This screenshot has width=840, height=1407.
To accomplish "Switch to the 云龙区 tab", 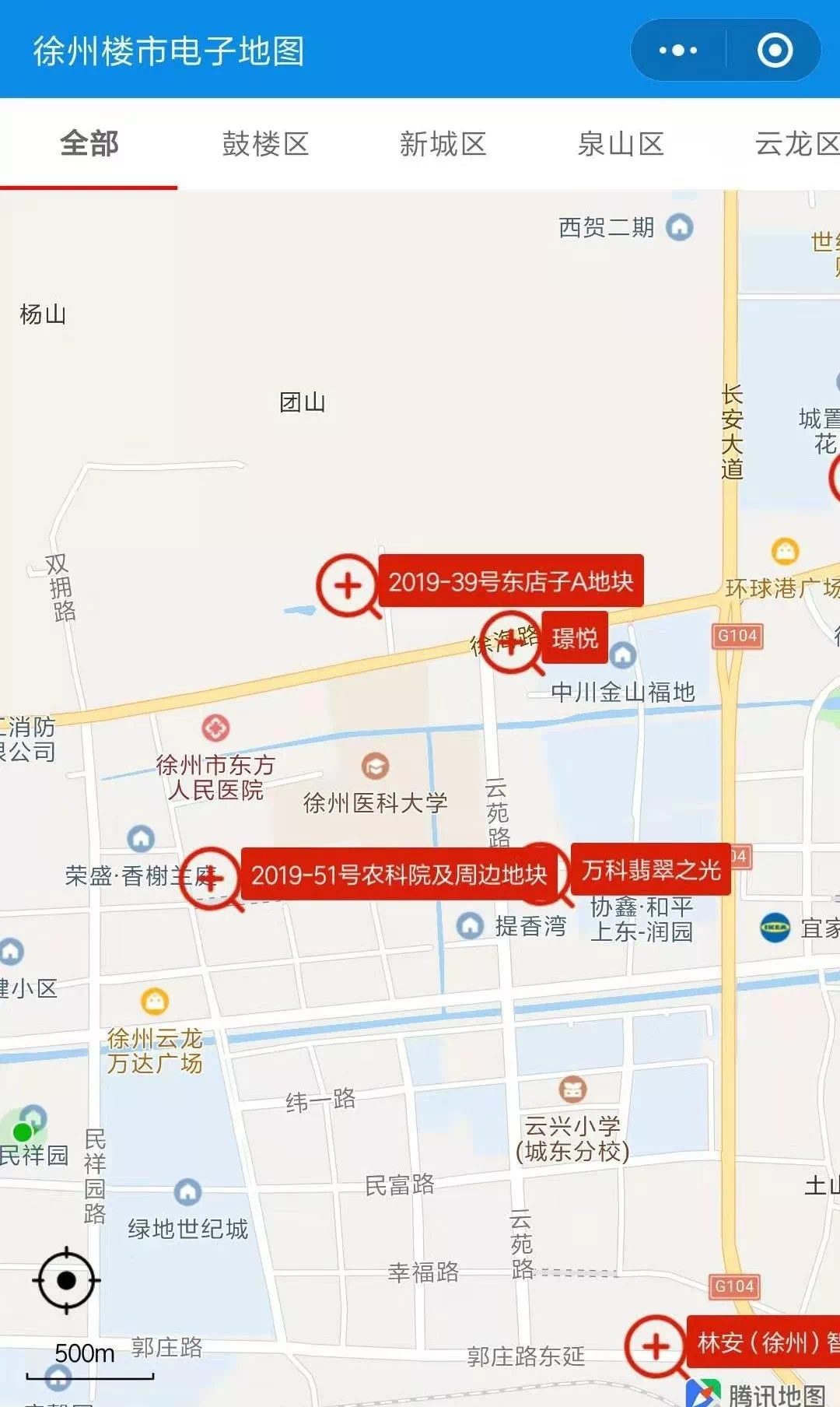I will pos(796,144).
